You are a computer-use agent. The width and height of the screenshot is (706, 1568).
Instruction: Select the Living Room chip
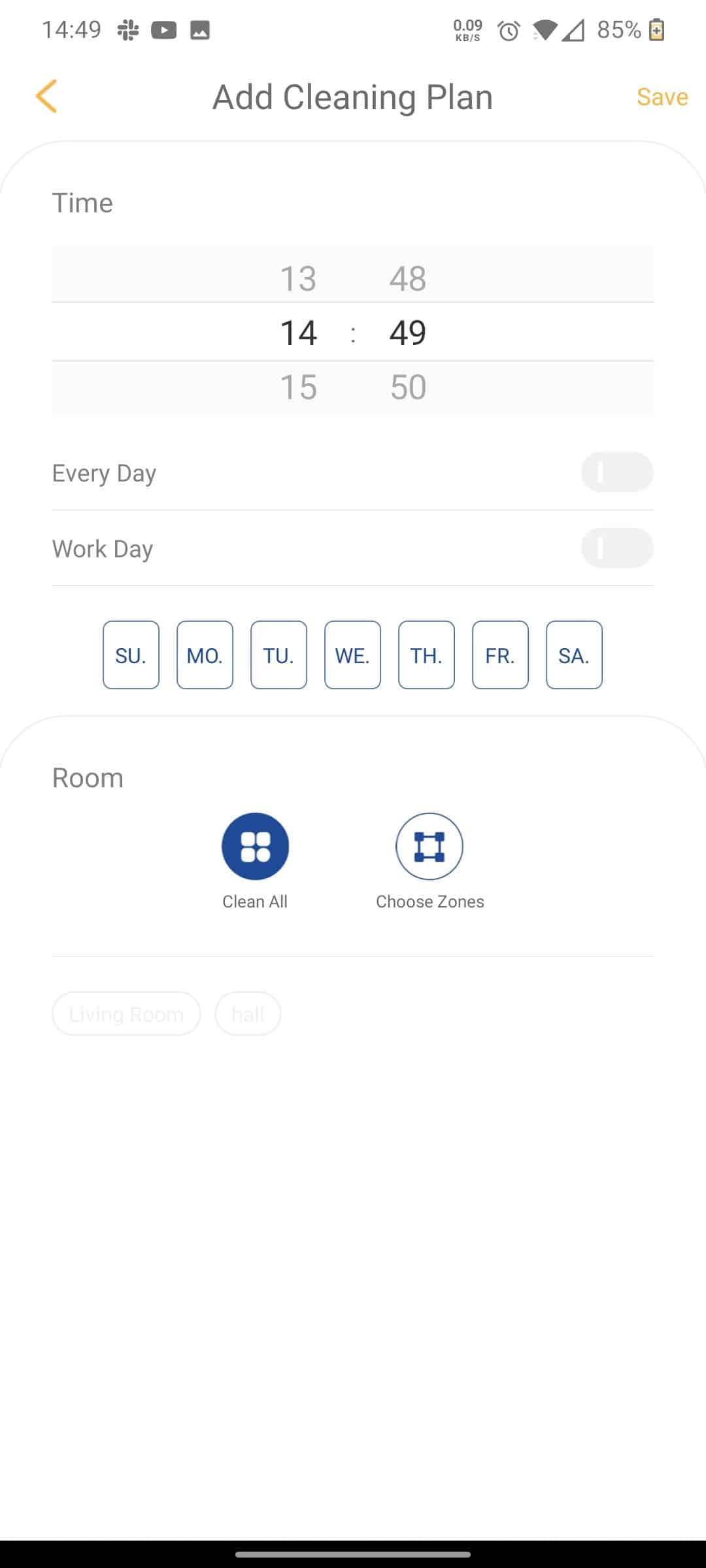[x=126, y=1014]
